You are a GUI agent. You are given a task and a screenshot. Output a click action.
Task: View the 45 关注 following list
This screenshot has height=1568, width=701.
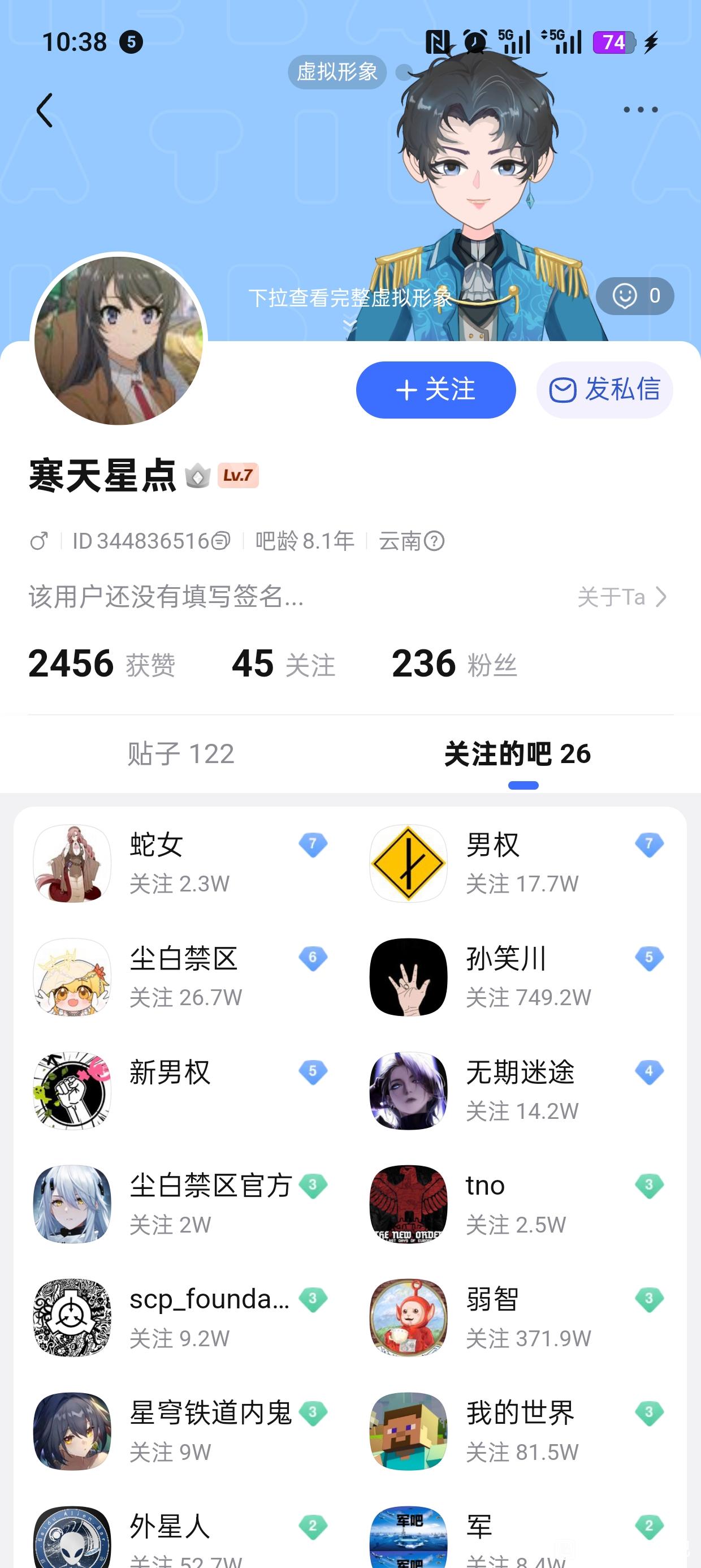click(284, 664)
